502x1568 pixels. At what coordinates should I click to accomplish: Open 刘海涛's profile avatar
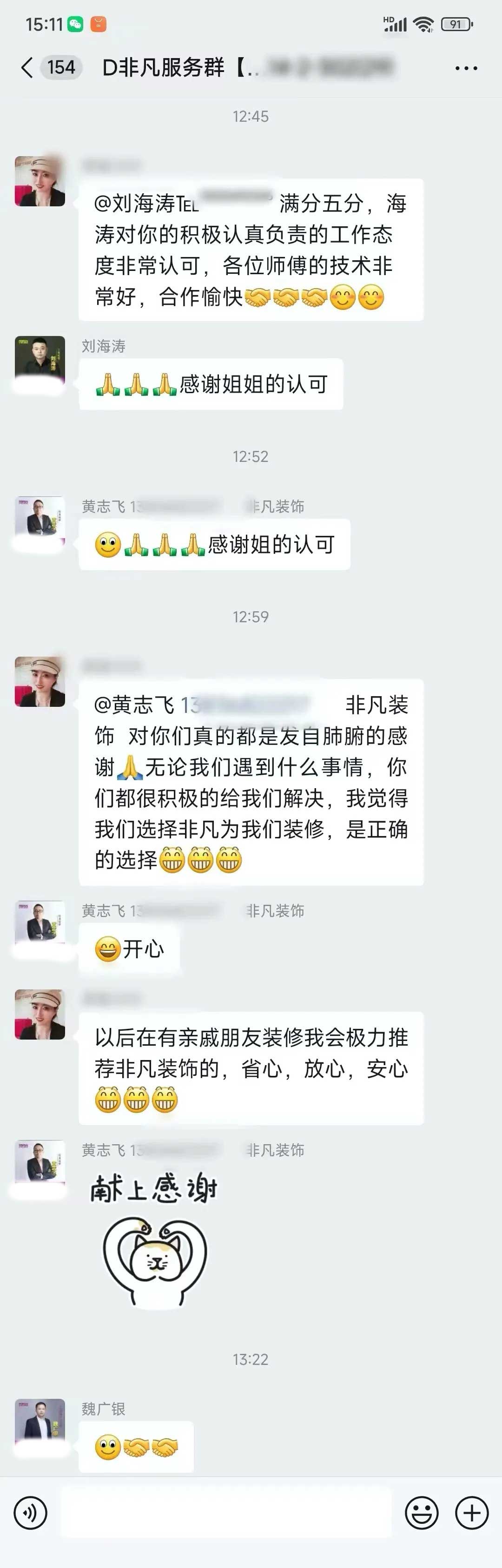[40, 361]
